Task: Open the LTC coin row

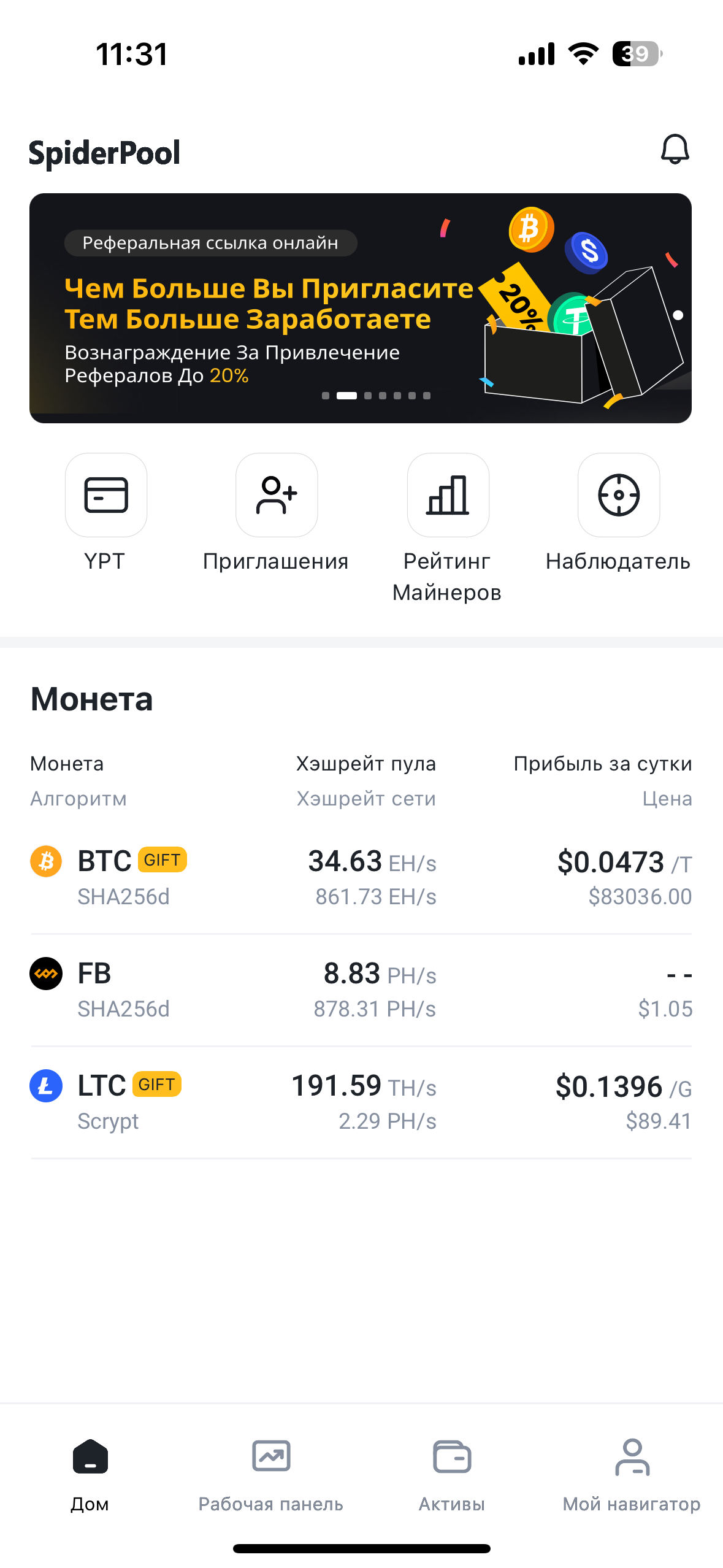Action: (361, 1102)
